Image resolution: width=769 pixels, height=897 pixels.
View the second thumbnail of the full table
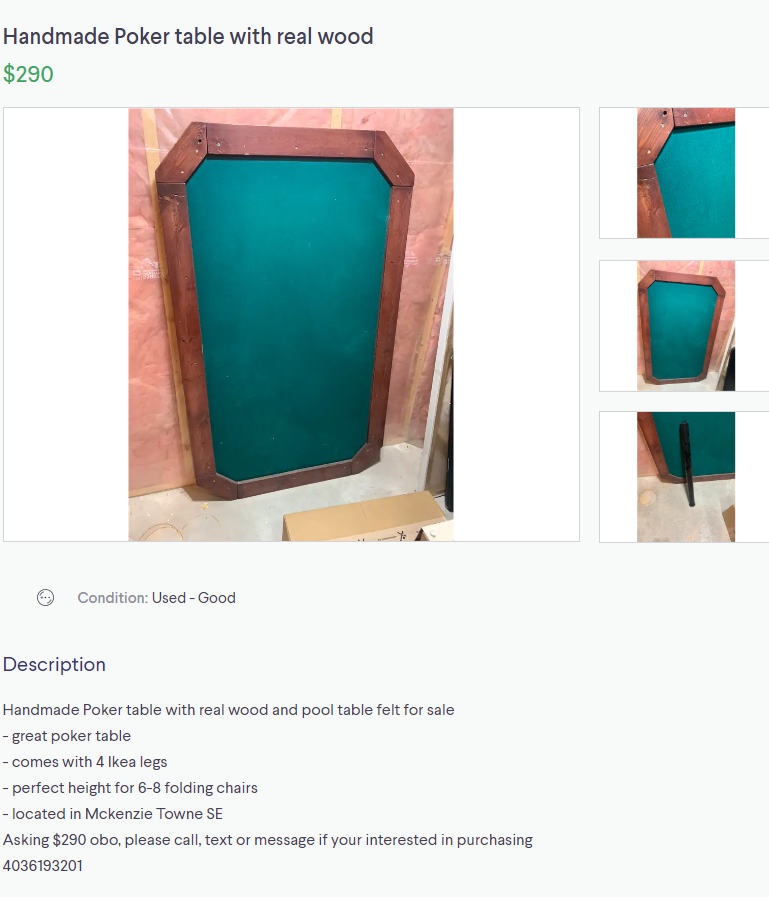[685, 326]
